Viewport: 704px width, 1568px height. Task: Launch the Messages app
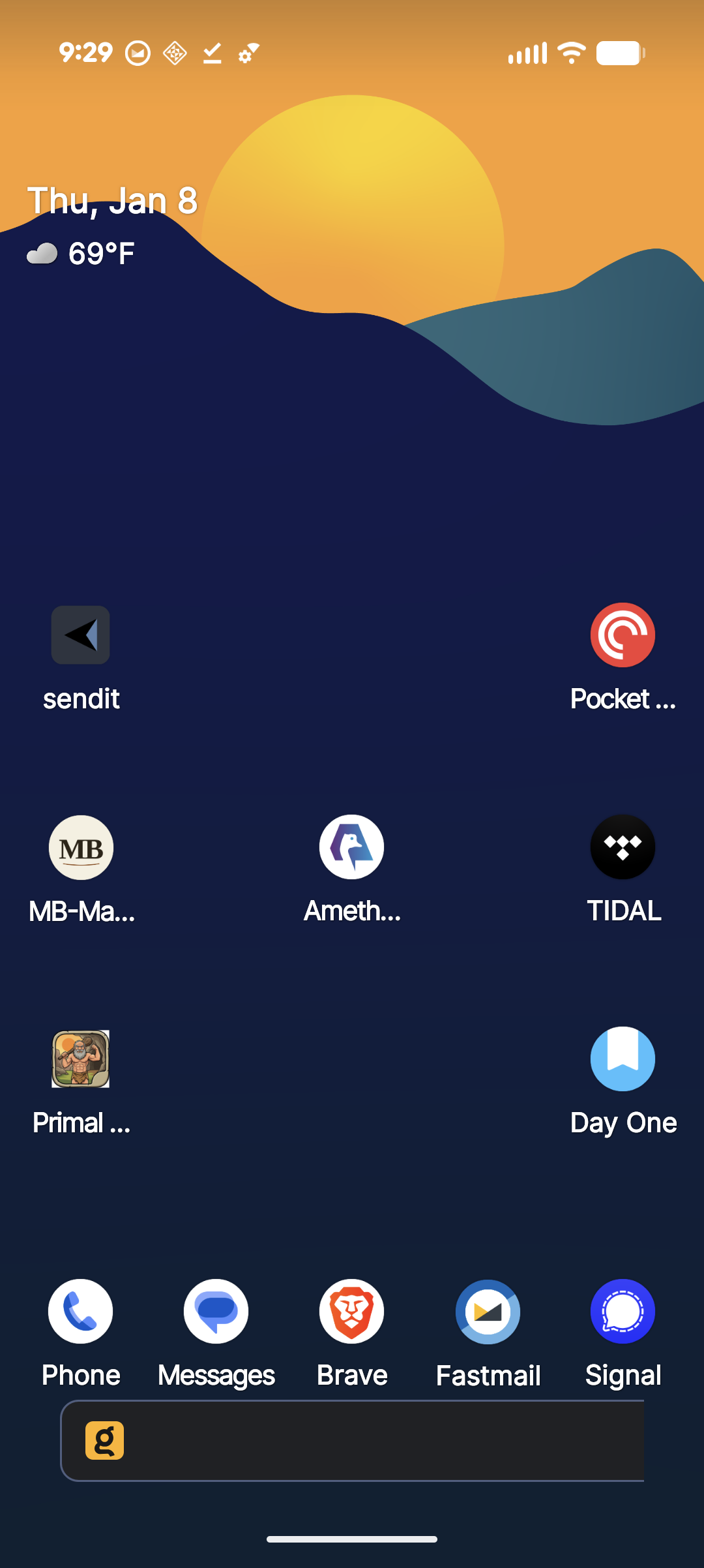(x=216, y=1311)
